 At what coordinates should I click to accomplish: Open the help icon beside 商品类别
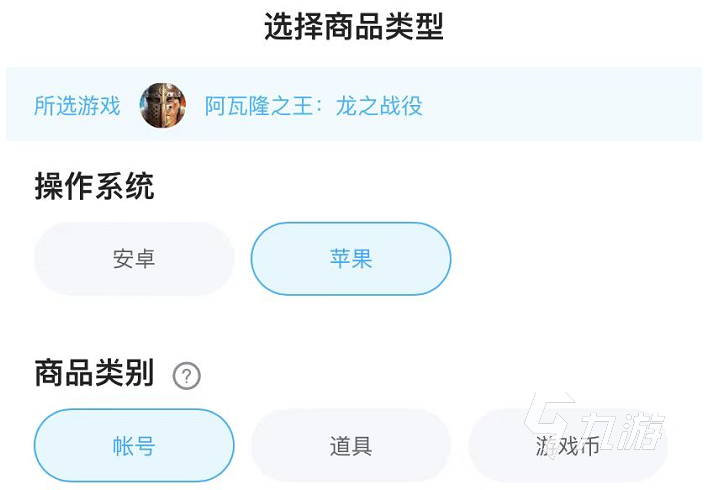[187, 376]
